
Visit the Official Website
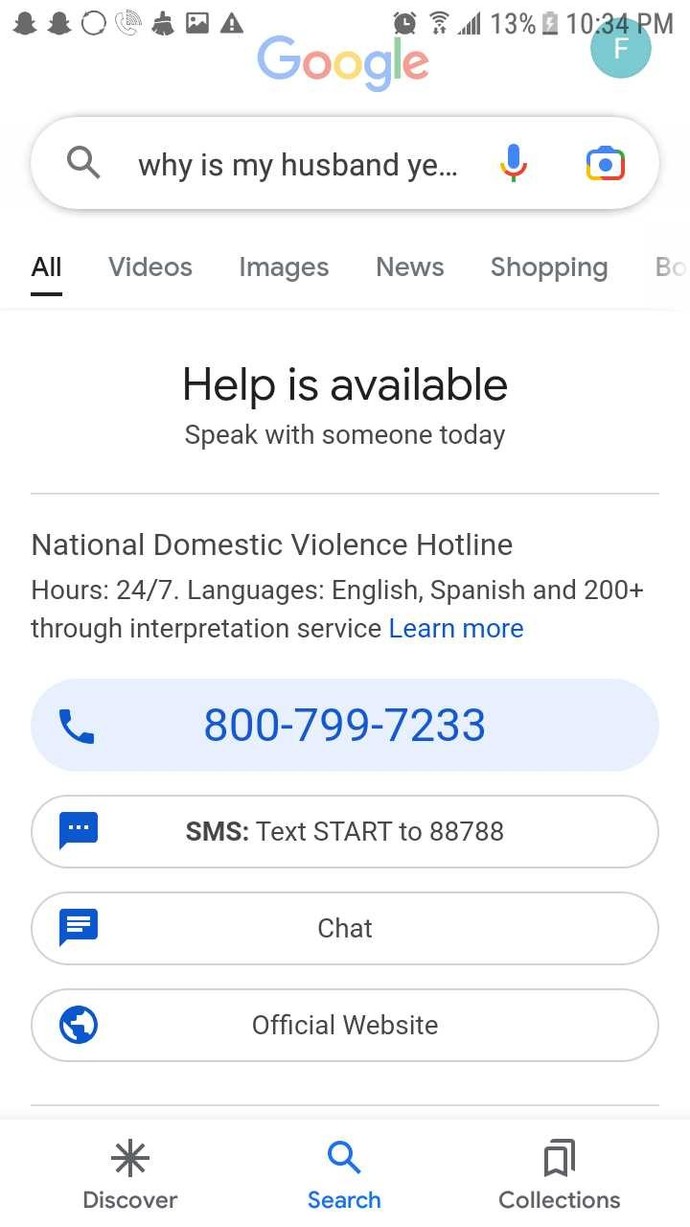(x=345, y=1025)
